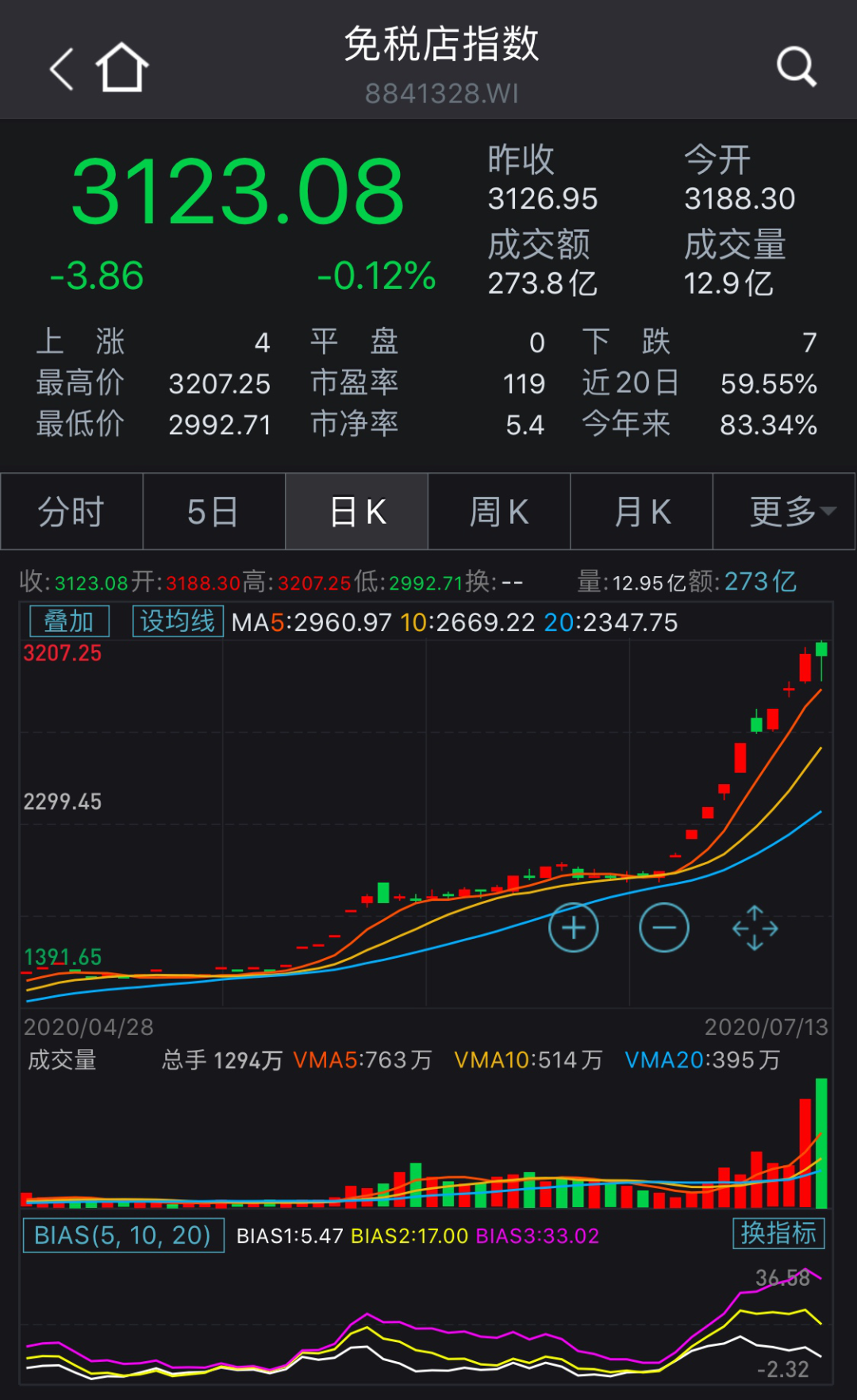Open the 设均线 moving average settings
The width and height of the screenshot is (857, 1400).
tap(178, 621)
